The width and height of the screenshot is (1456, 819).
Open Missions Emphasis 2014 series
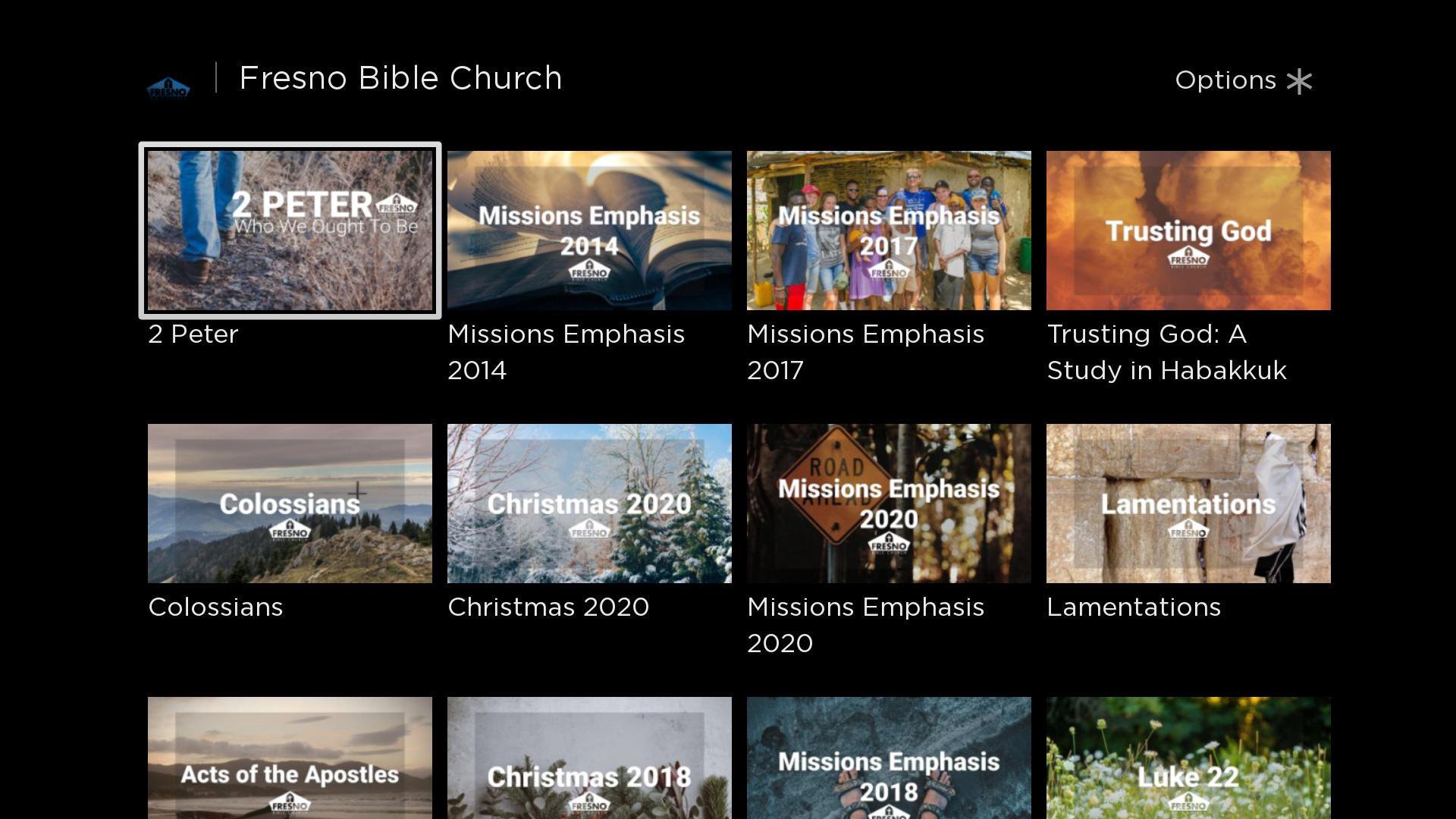(x=589, y=231)
